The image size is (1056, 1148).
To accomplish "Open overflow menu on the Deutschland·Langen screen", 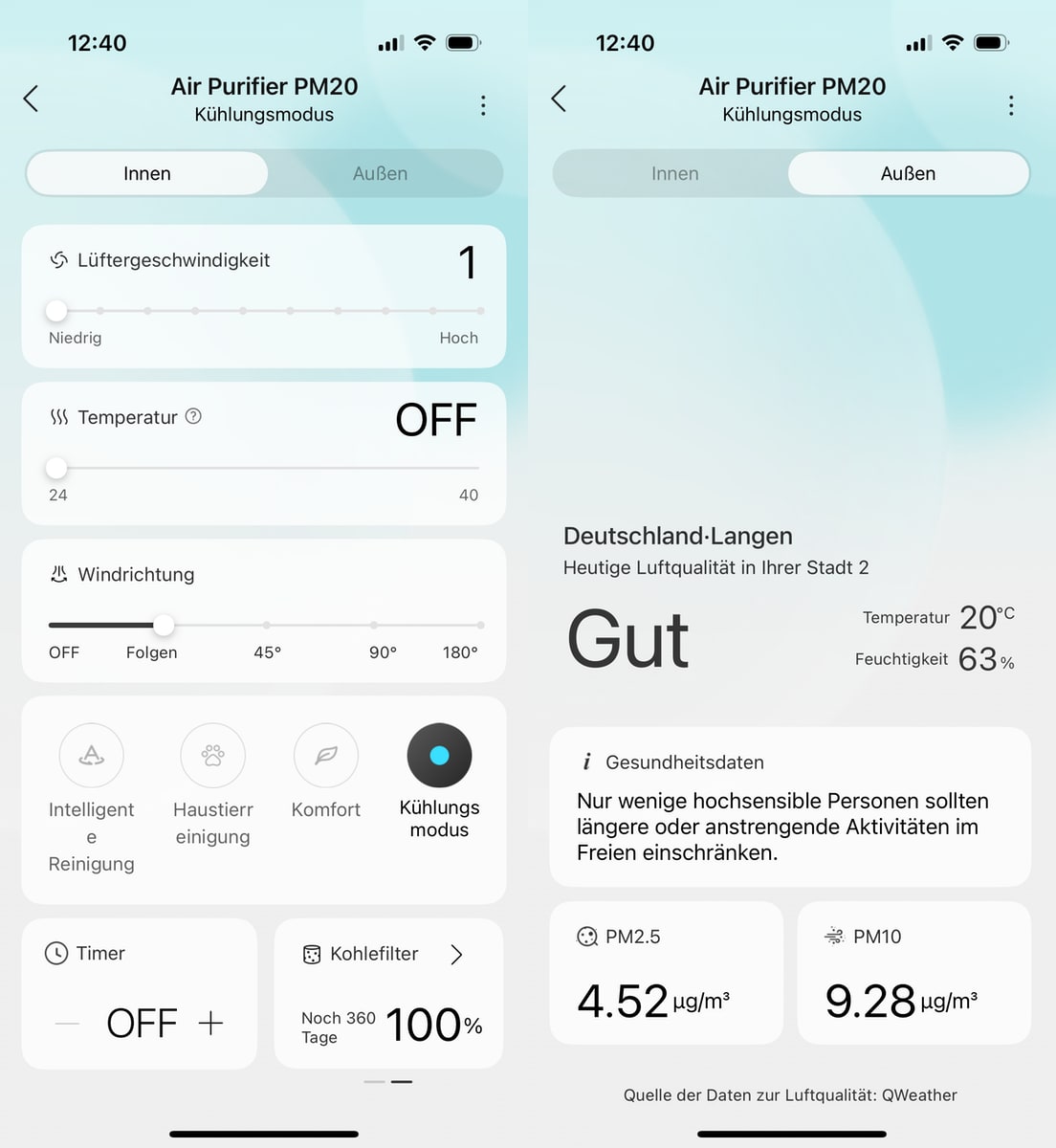I will pos(1011,105).
